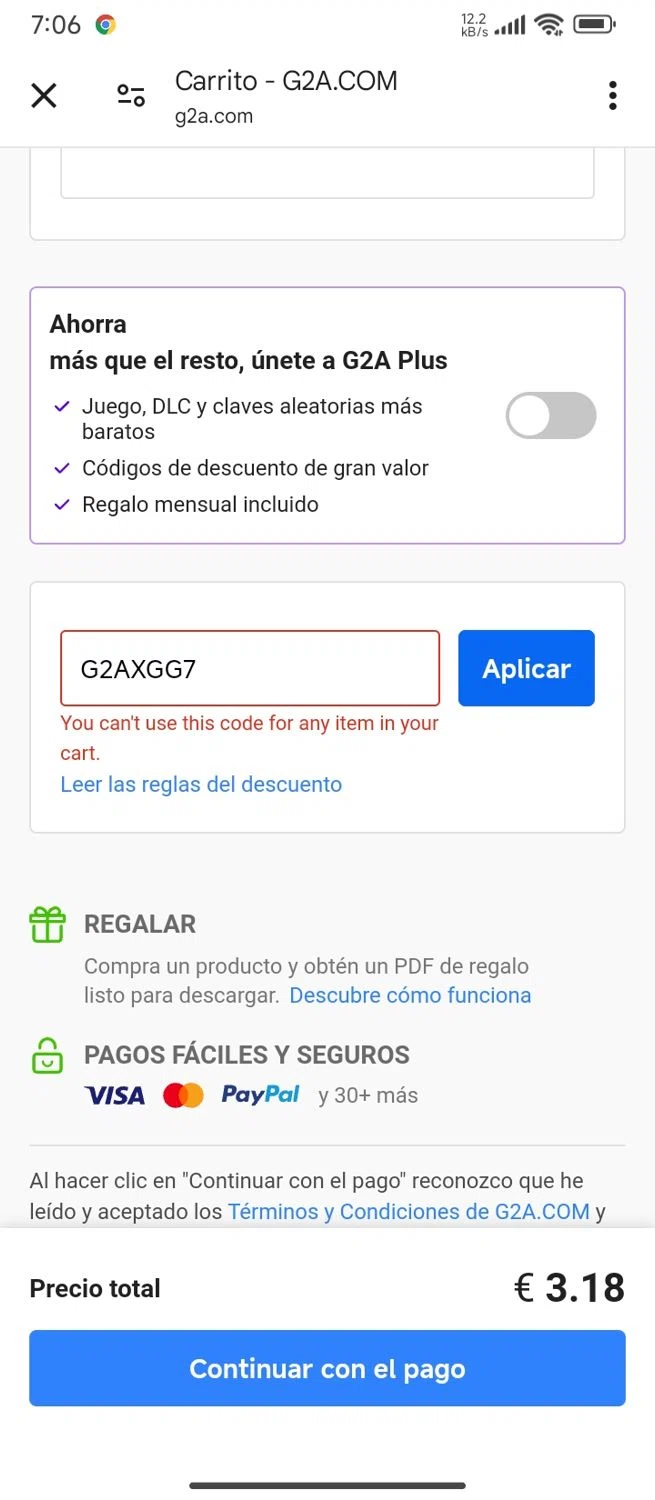Enable the G2A Plus toggle

(x=551, y=416)
